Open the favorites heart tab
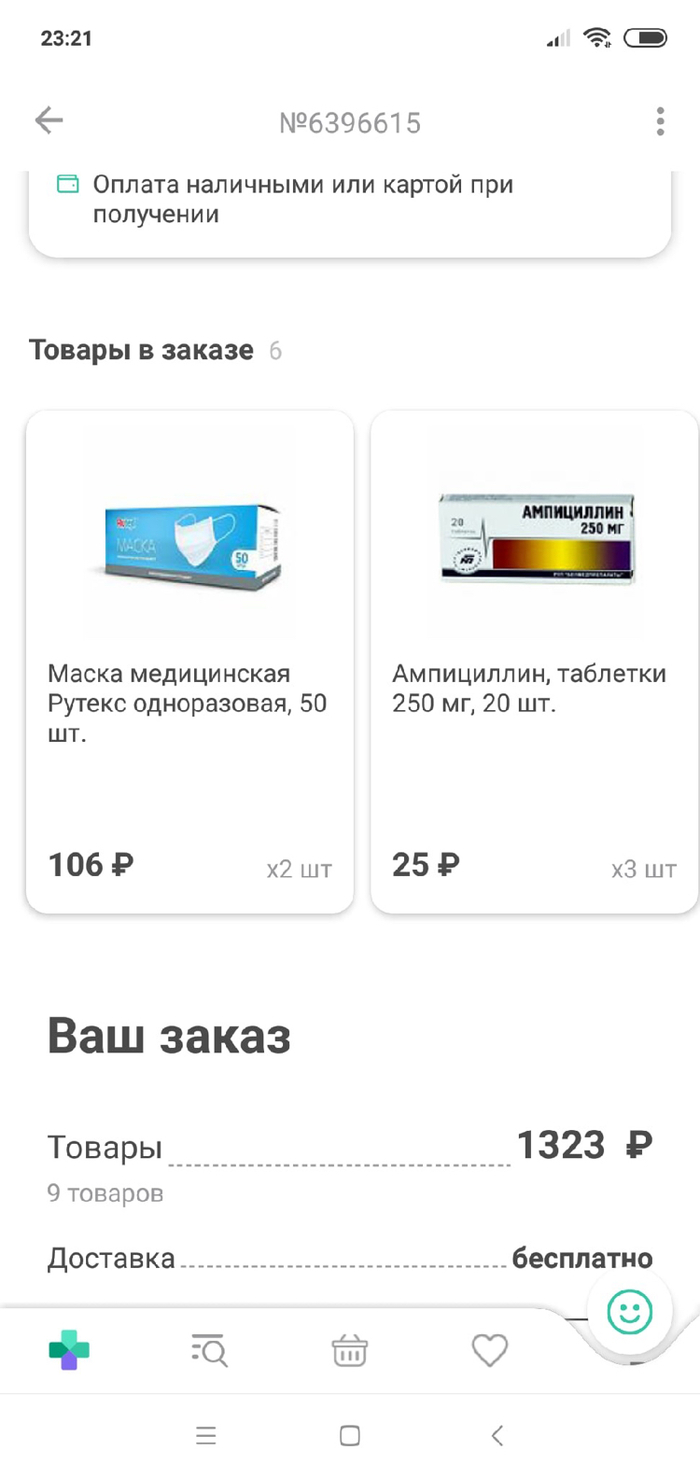This screenshot has height=1478, width=700. (490, 1350)
